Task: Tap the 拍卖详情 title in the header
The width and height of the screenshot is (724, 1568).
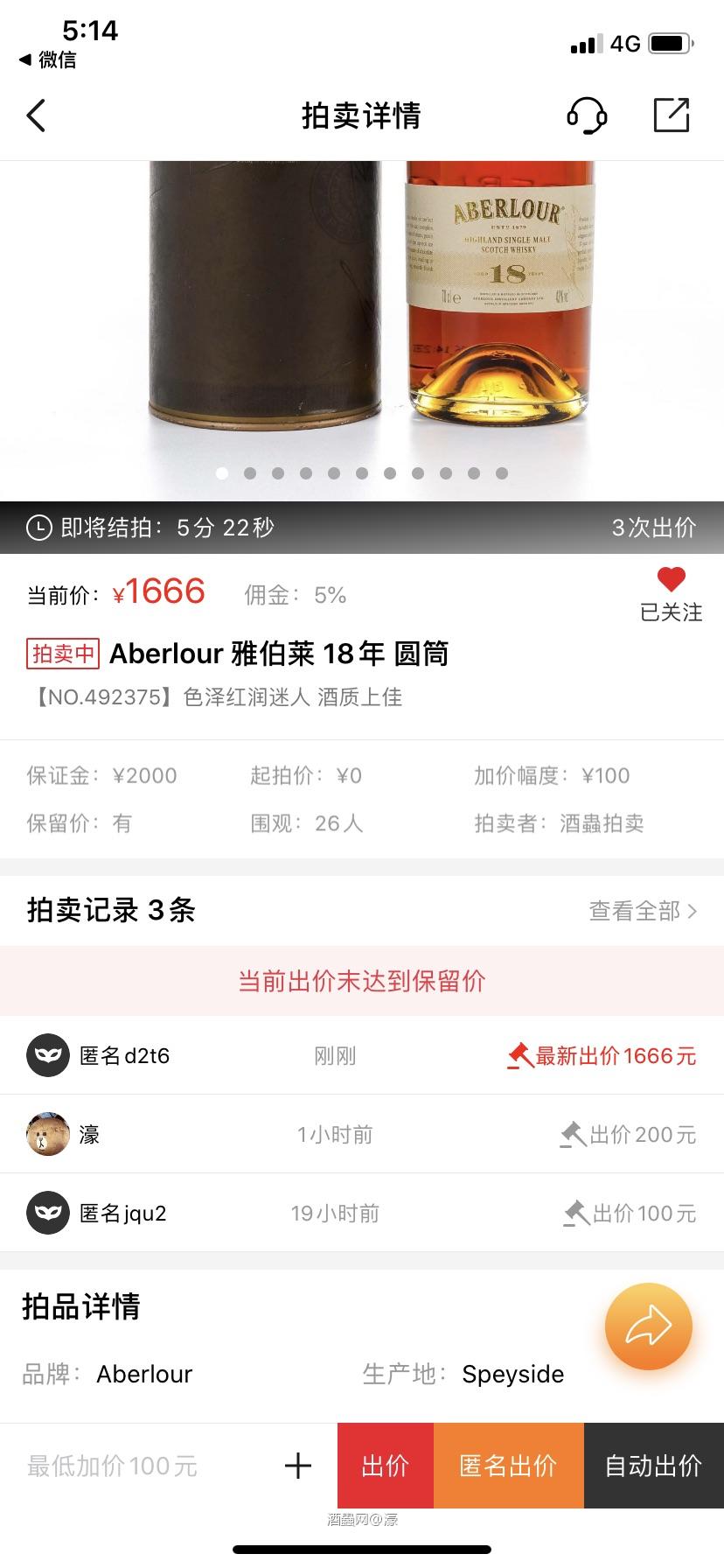Action: click(361, 116)
